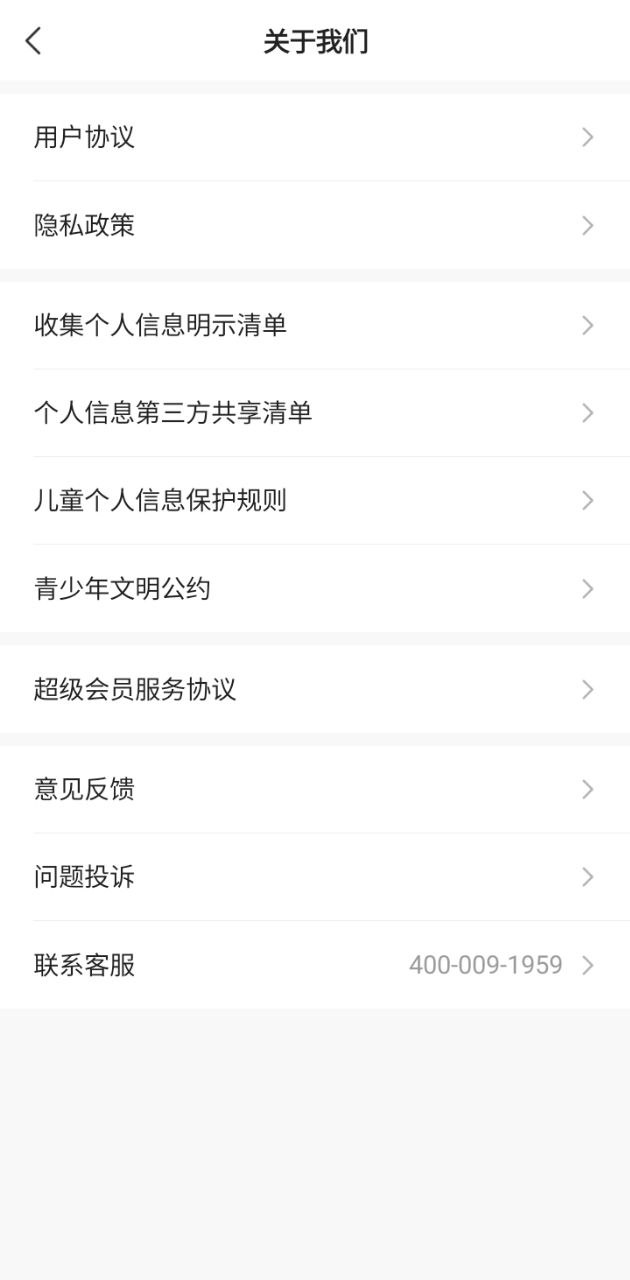Open 超级会员服务协议
The height and width of the screenshot is (1280, 630).
[314, 689]
